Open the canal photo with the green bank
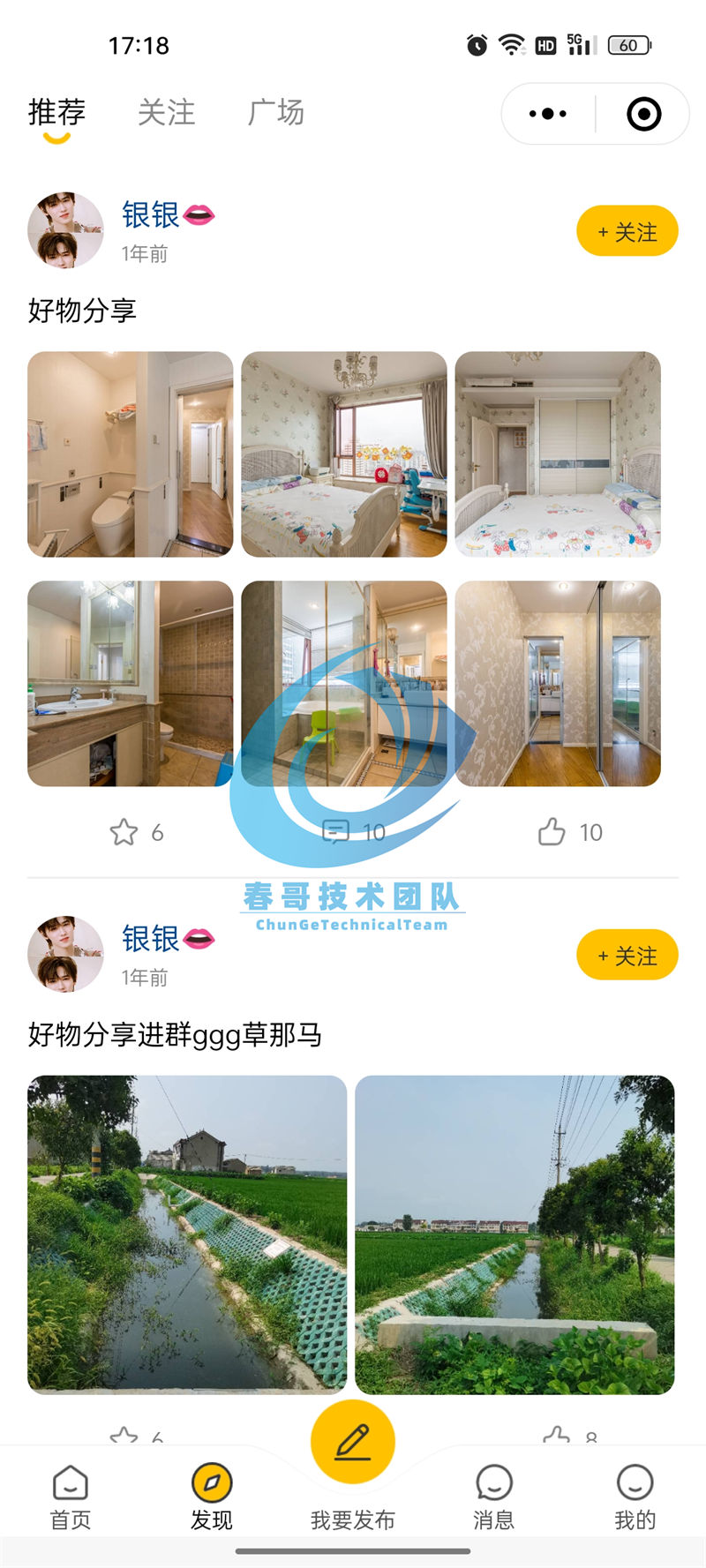The width and height of the screenshot is (706, 1568). point(187,1234)
